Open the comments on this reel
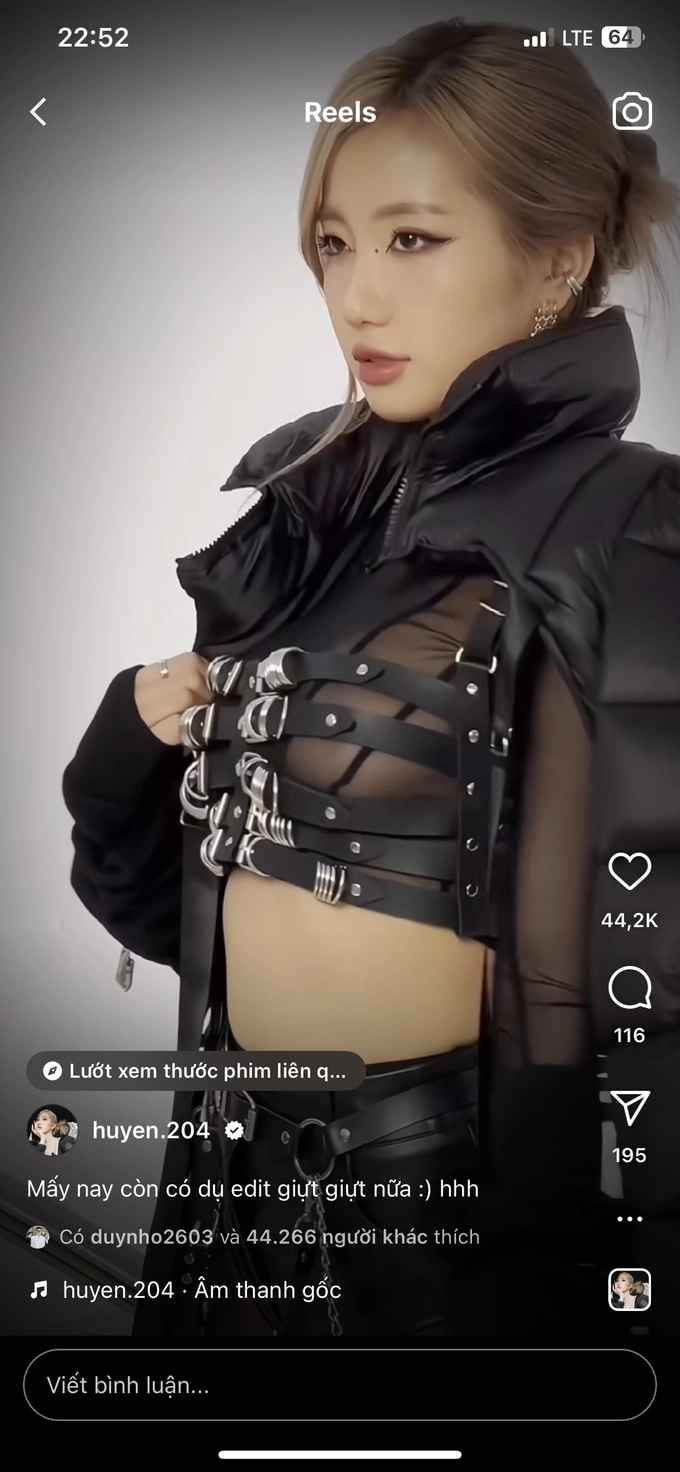This screenshot has width=680, height=1472. [x=629, y=989]
